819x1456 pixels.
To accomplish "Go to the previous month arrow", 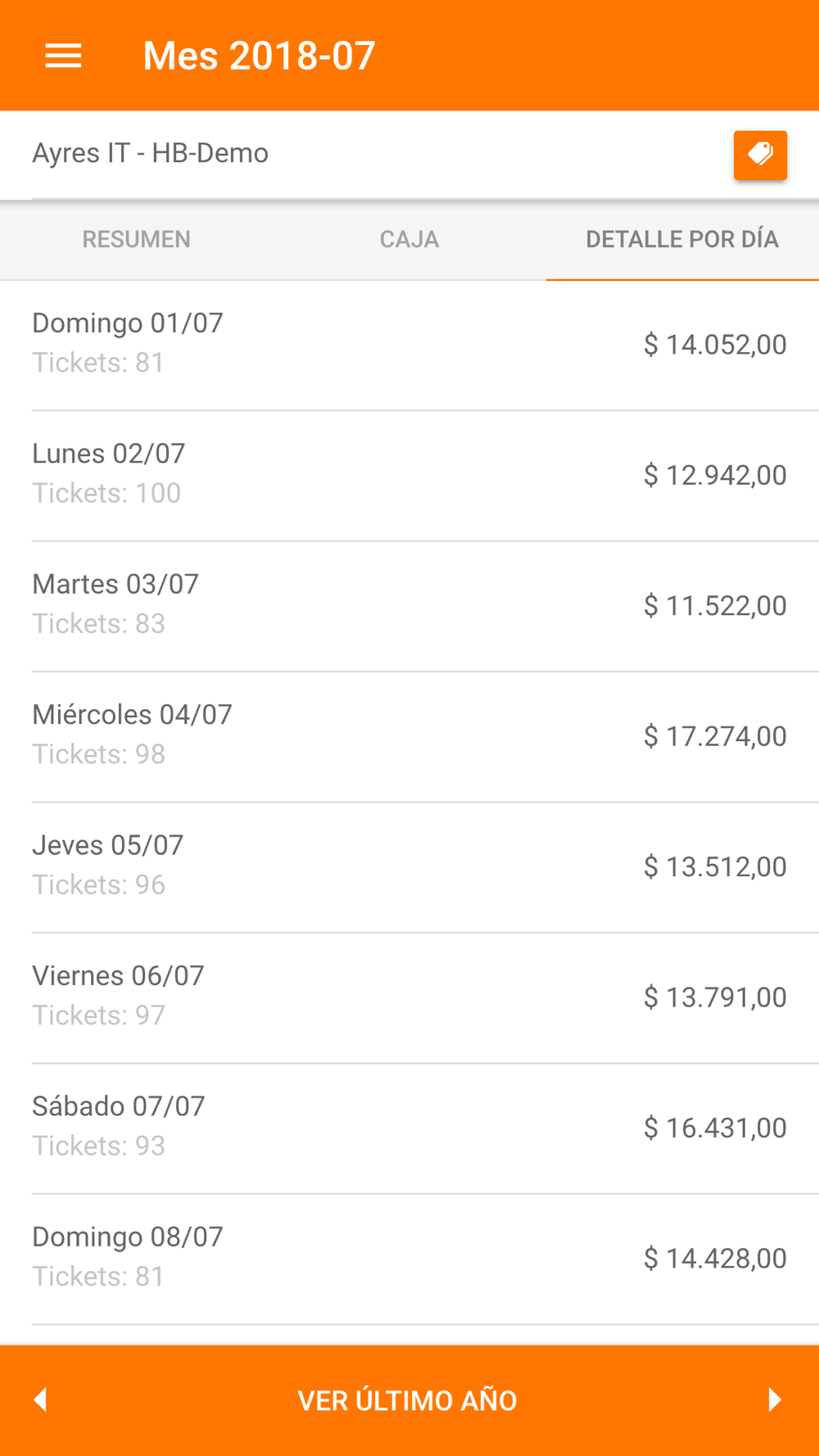I will tap(40, 1399).
